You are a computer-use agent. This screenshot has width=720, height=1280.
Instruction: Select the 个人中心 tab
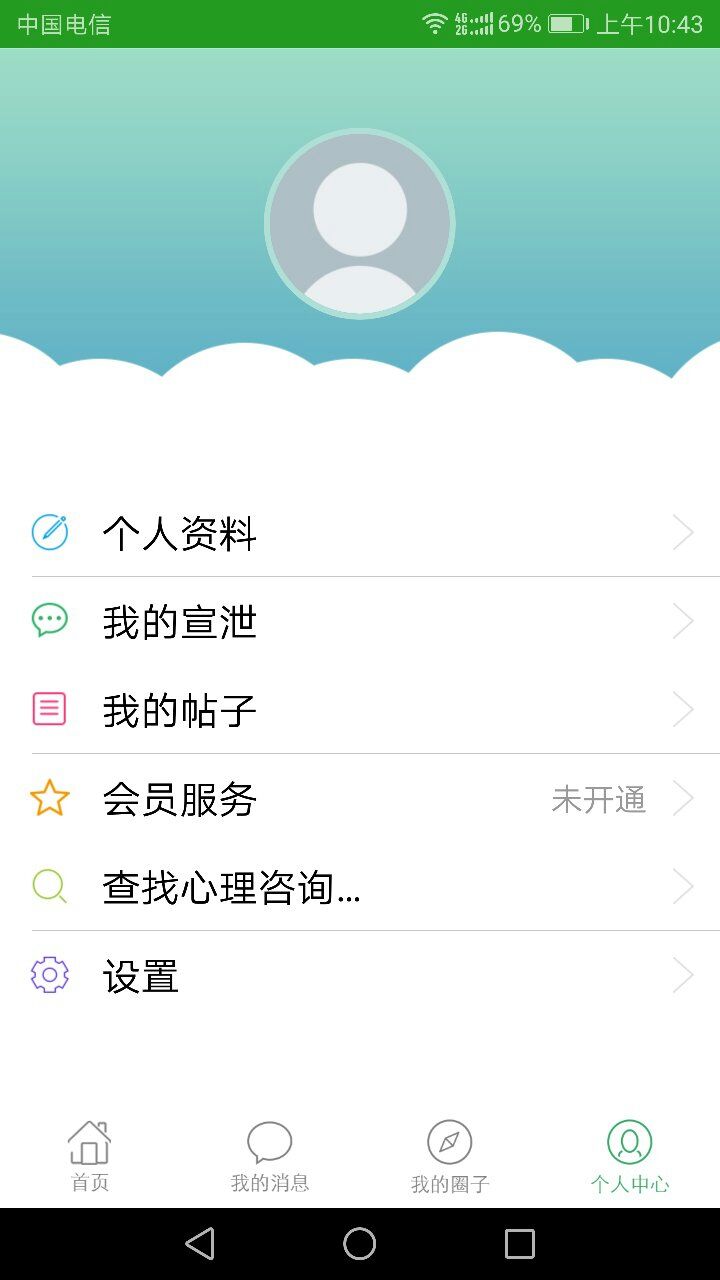[x=630, y=1157]
